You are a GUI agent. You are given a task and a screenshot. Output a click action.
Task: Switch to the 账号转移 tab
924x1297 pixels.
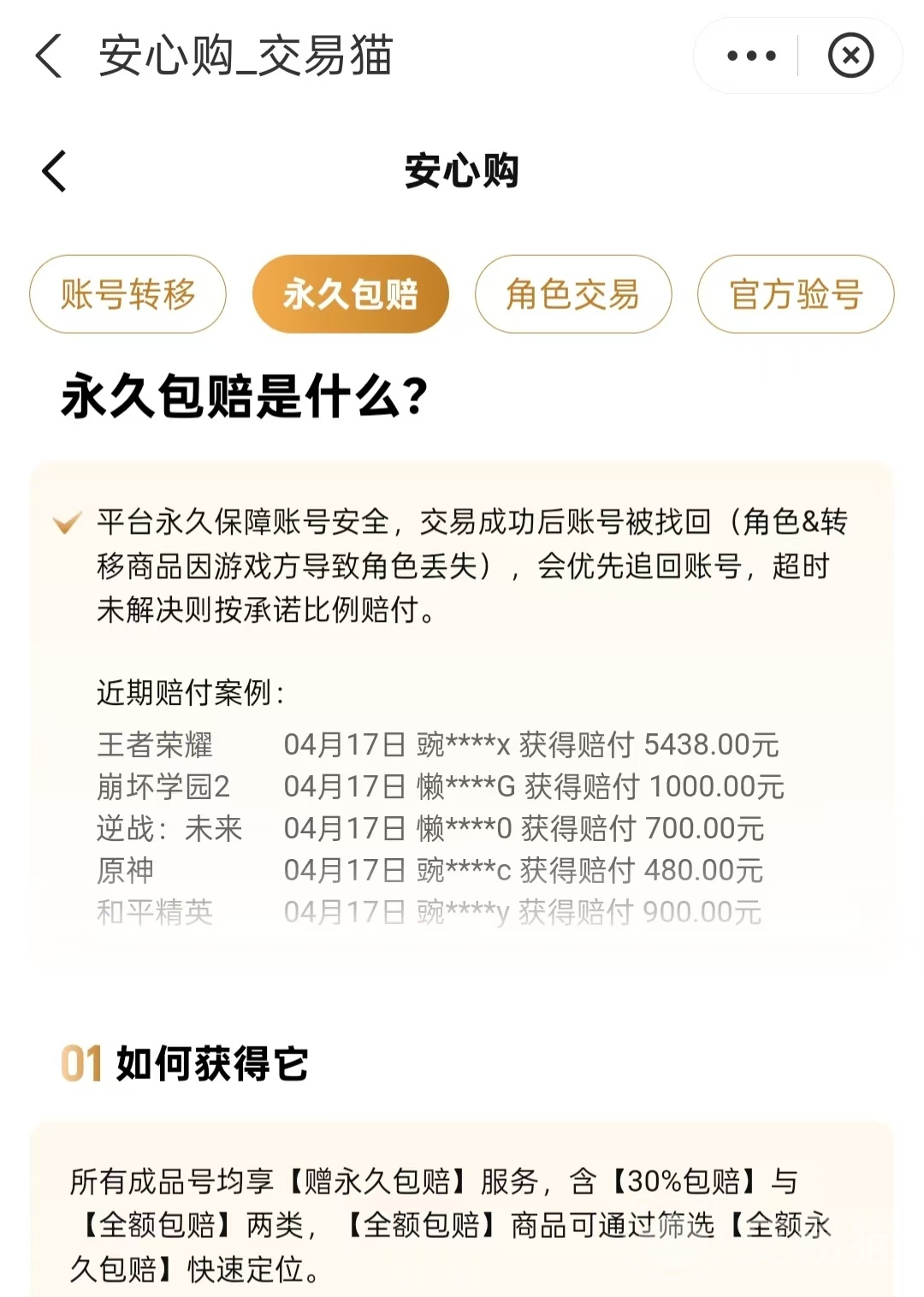(128, 294)
